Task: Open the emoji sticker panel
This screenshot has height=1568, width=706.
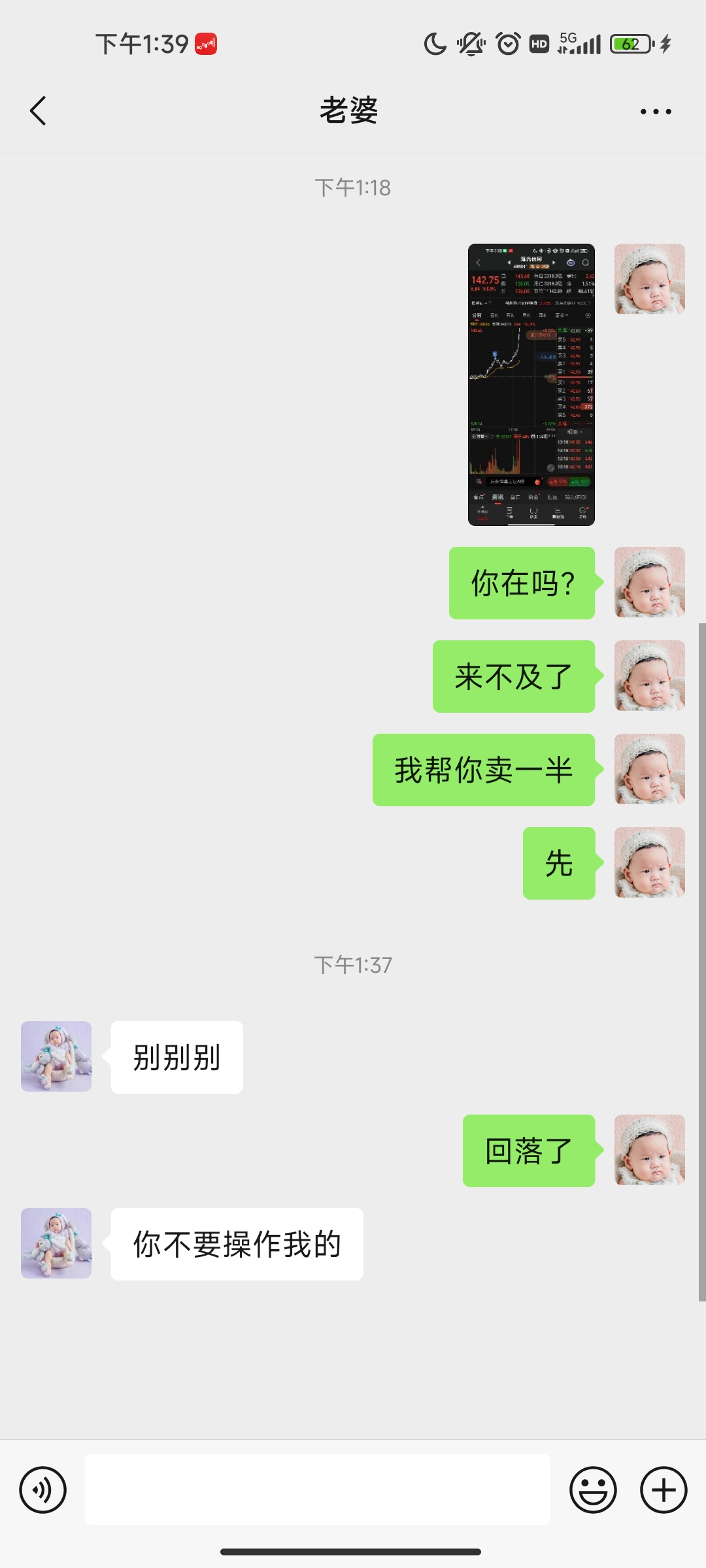Action: (x=593, y=1490)
